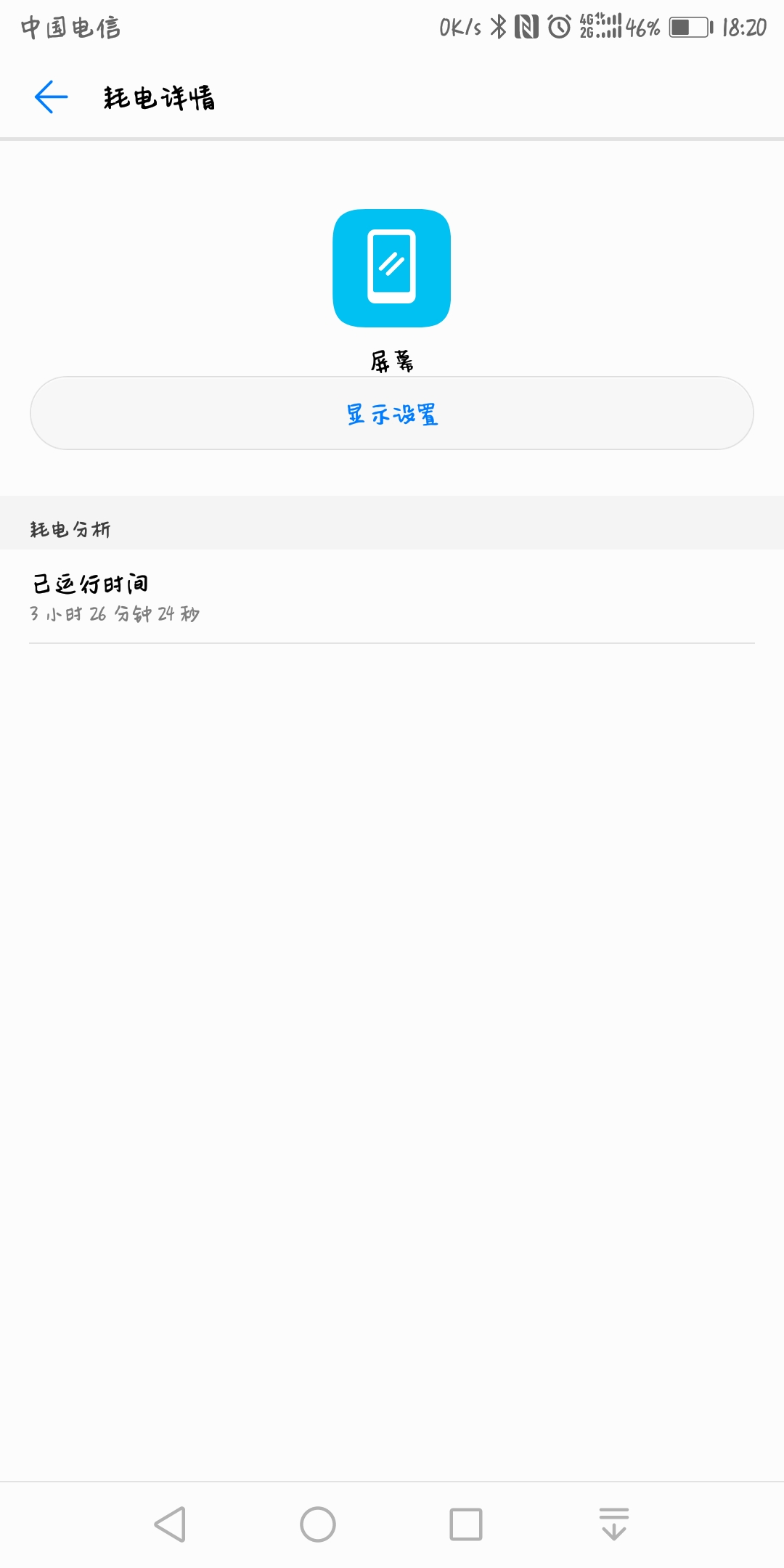Open the recent apps overview
The image size is (784, 1568).
click(466, 1524)
